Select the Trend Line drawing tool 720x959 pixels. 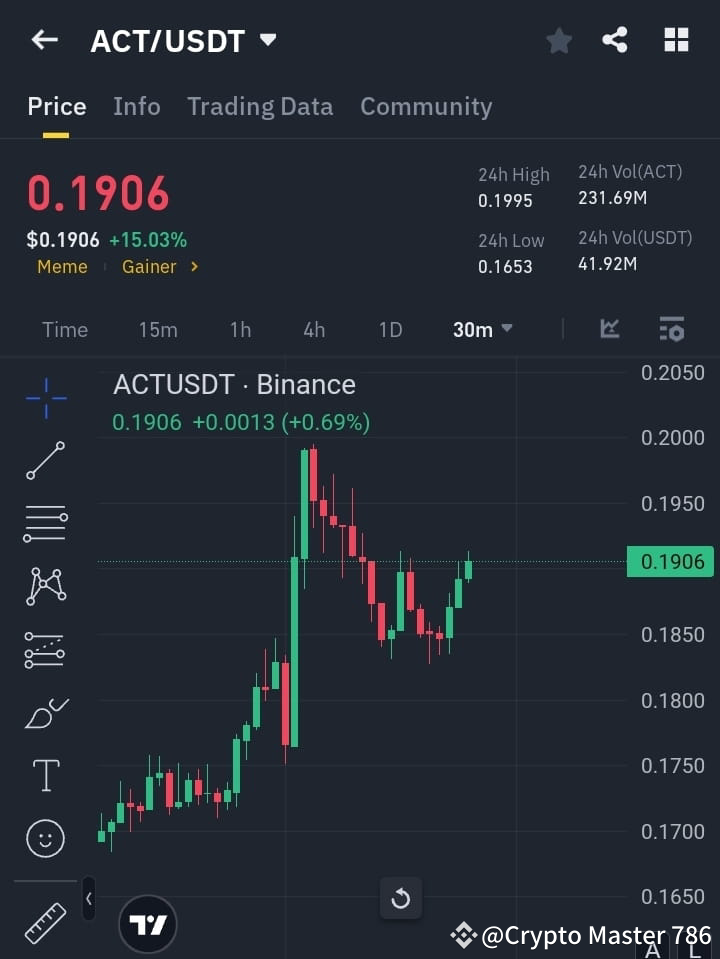(x=45, y=461)
